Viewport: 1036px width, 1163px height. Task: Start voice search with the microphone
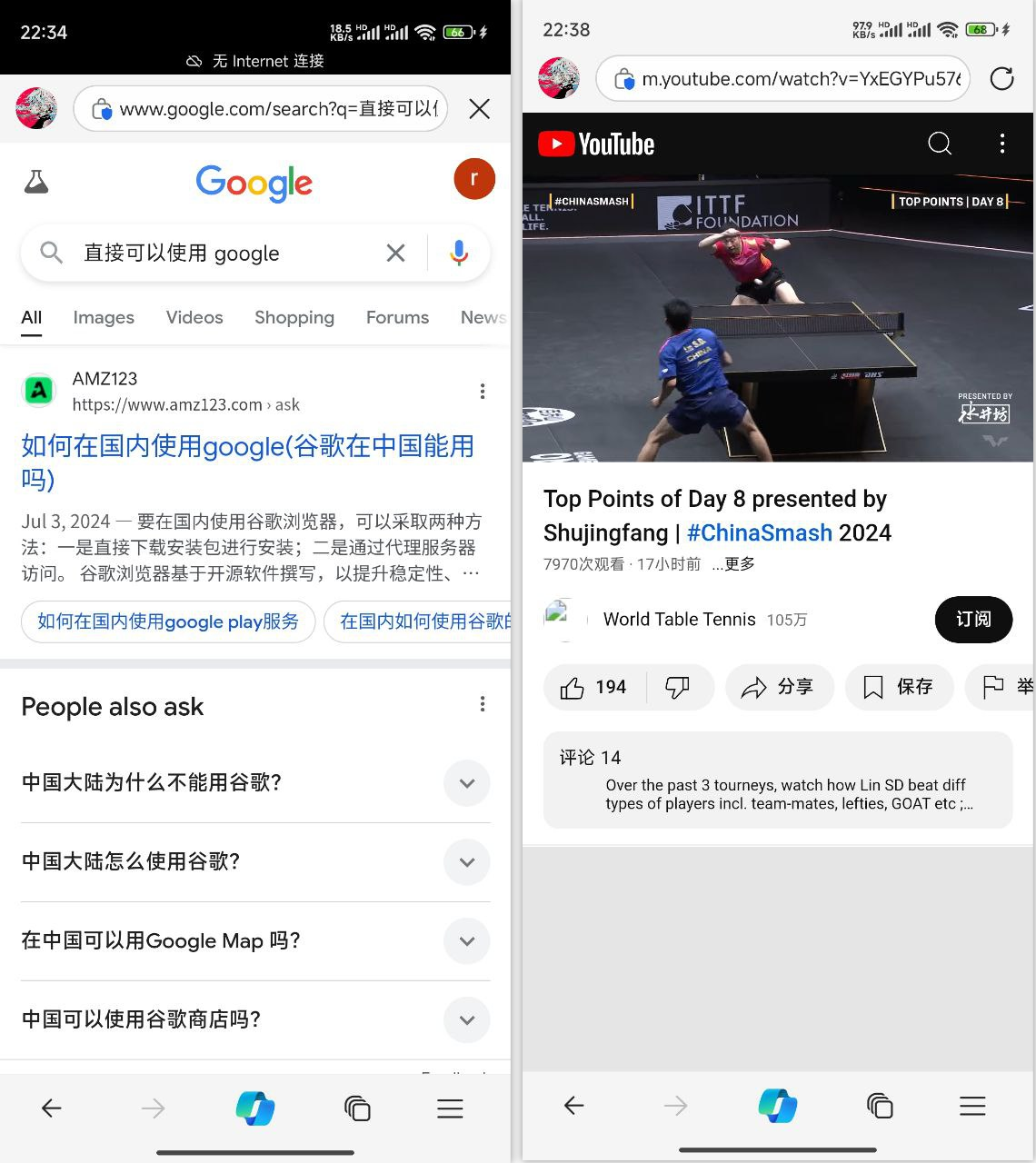tap(459, 253)
